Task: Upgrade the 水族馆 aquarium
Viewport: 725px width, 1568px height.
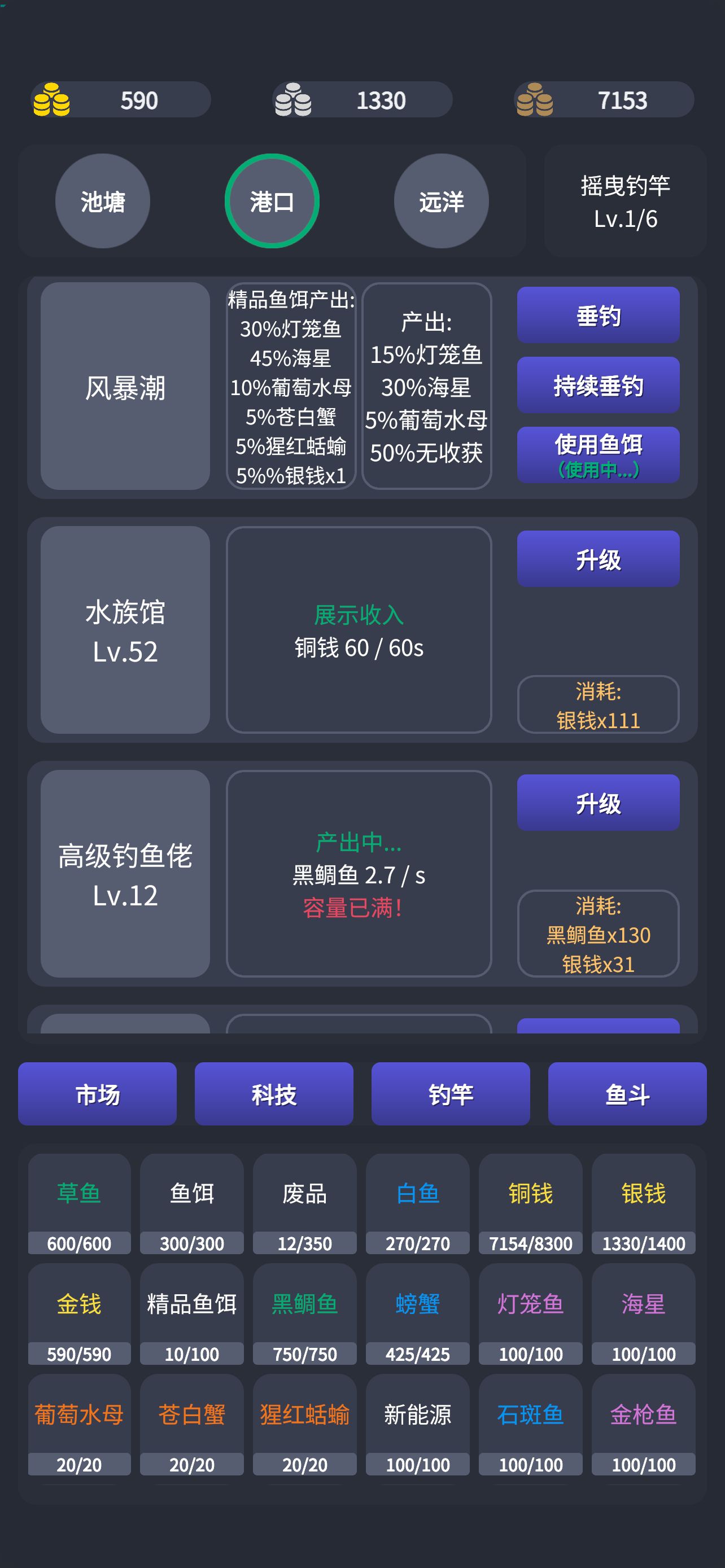Action: [598, 558]
